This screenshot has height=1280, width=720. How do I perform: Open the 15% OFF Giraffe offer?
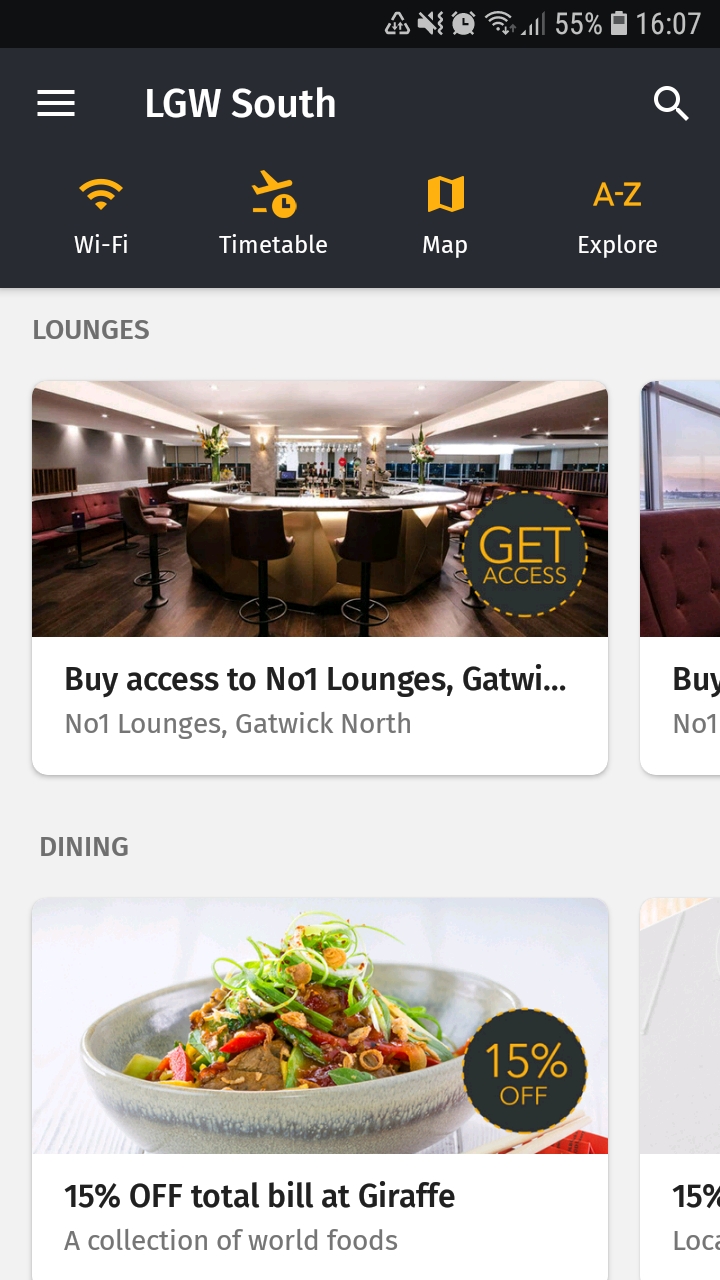(320, 1090)
